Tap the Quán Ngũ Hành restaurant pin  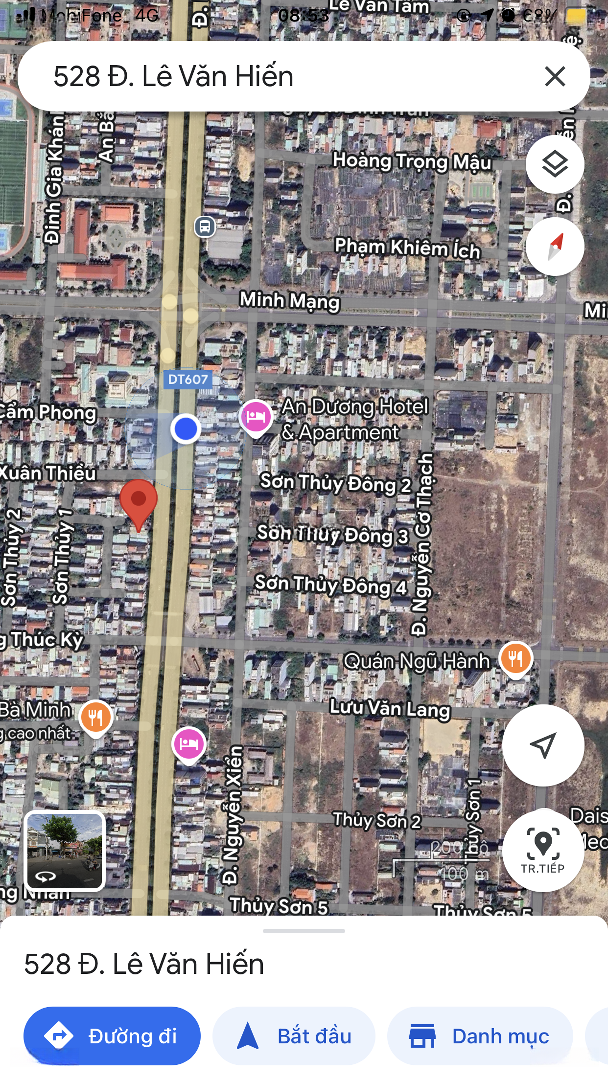coord(516,660)
